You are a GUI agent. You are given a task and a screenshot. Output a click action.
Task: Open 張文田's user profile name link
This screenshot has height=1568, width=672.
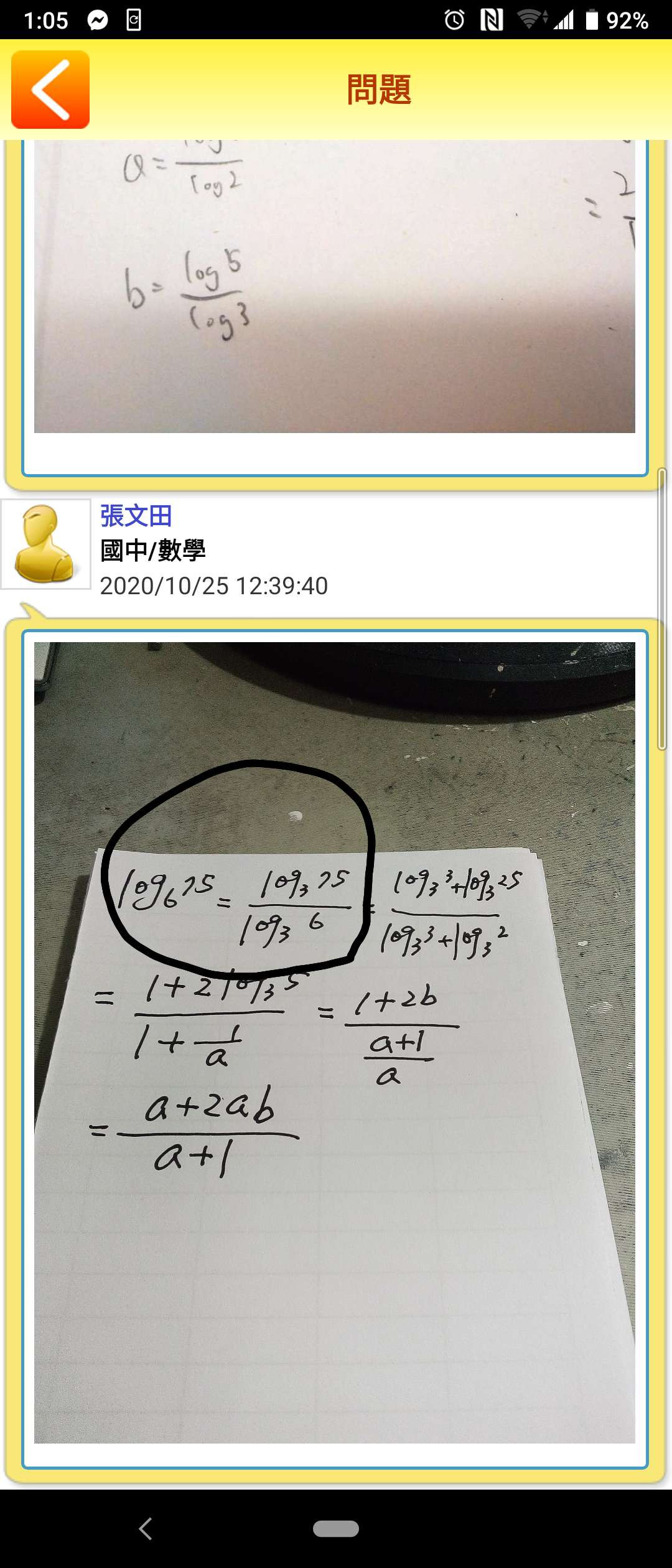tap(136, 516)
